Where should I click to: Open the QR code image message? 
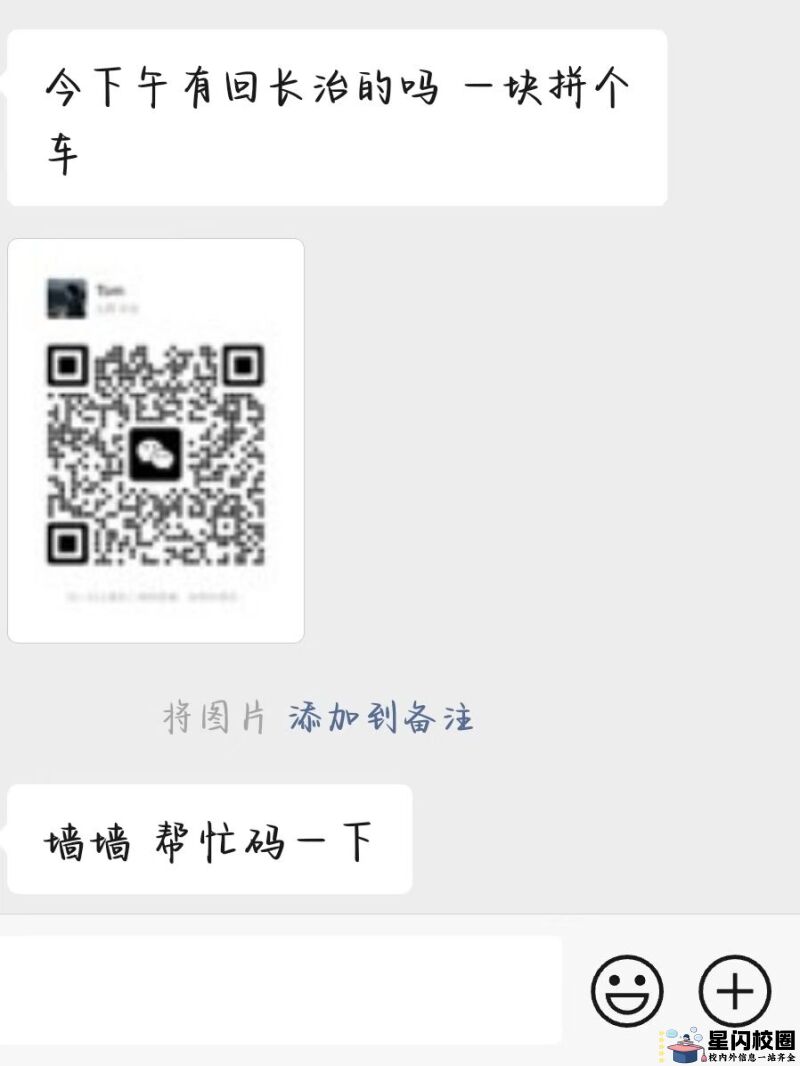[x=156, y=440]
